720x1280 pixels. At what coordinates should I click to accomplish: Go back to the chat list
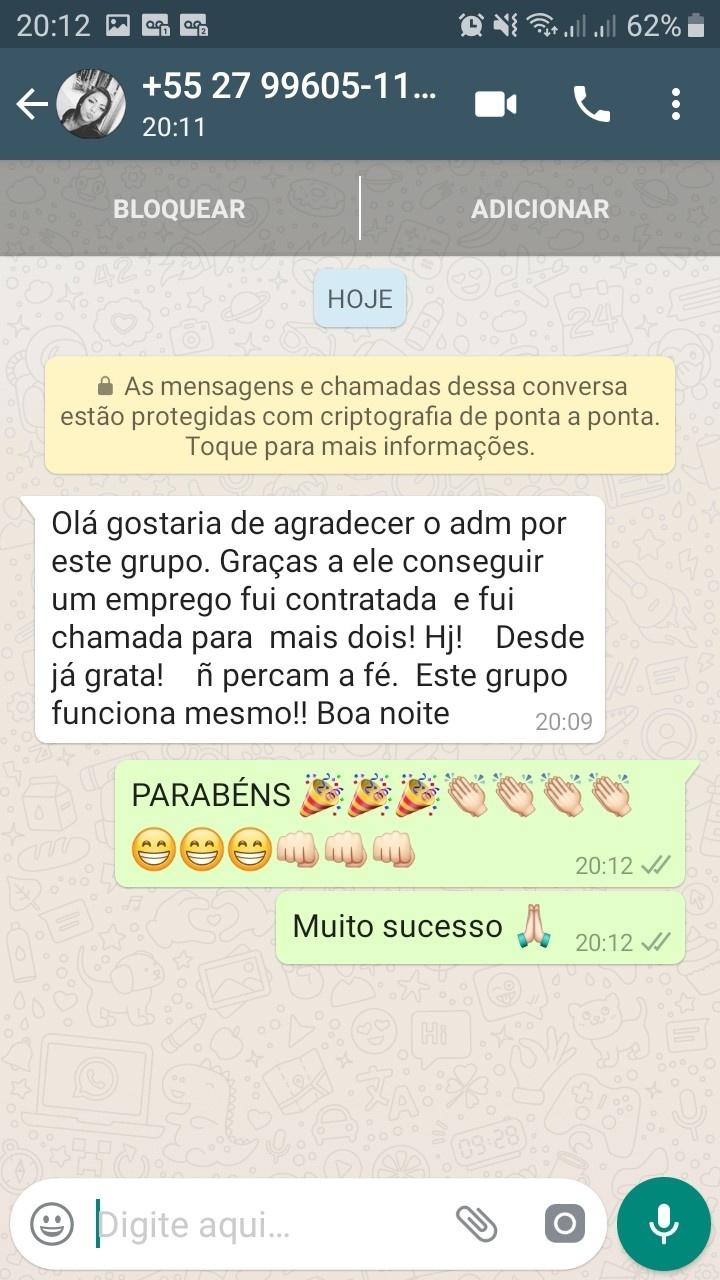click(32, 104)
